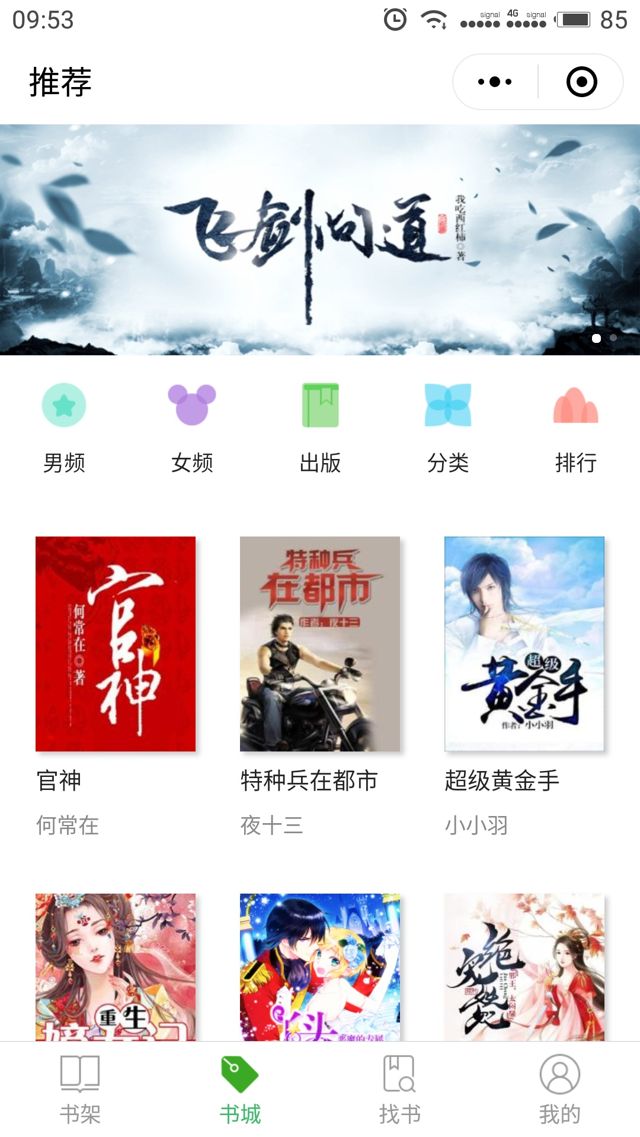Open the book 官神
The height and width of the screenshot is (1137, 640).
pyautogui.click(x=115, y=644)
